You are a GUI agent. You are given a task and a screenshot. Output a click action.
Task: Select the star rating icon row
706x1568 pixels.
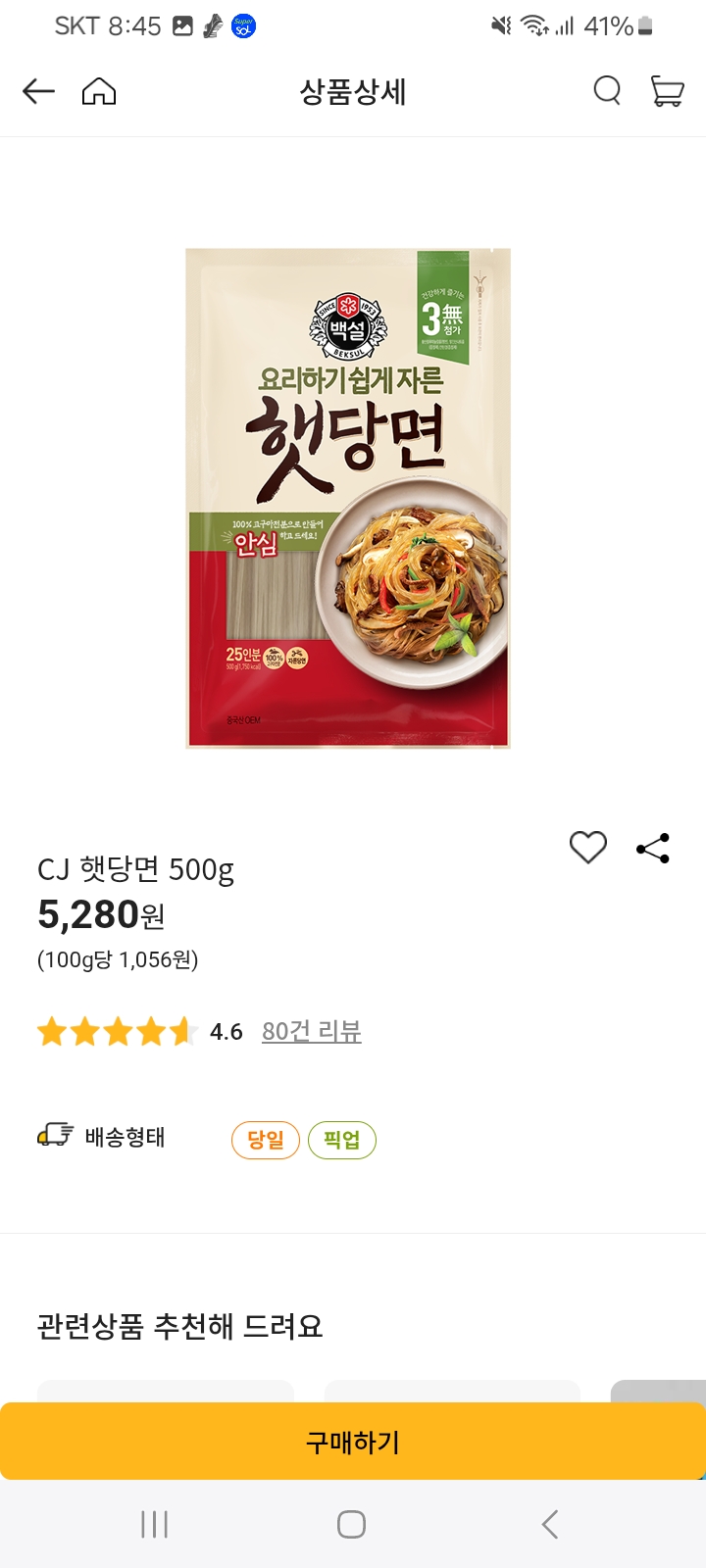pos(118,1032)
